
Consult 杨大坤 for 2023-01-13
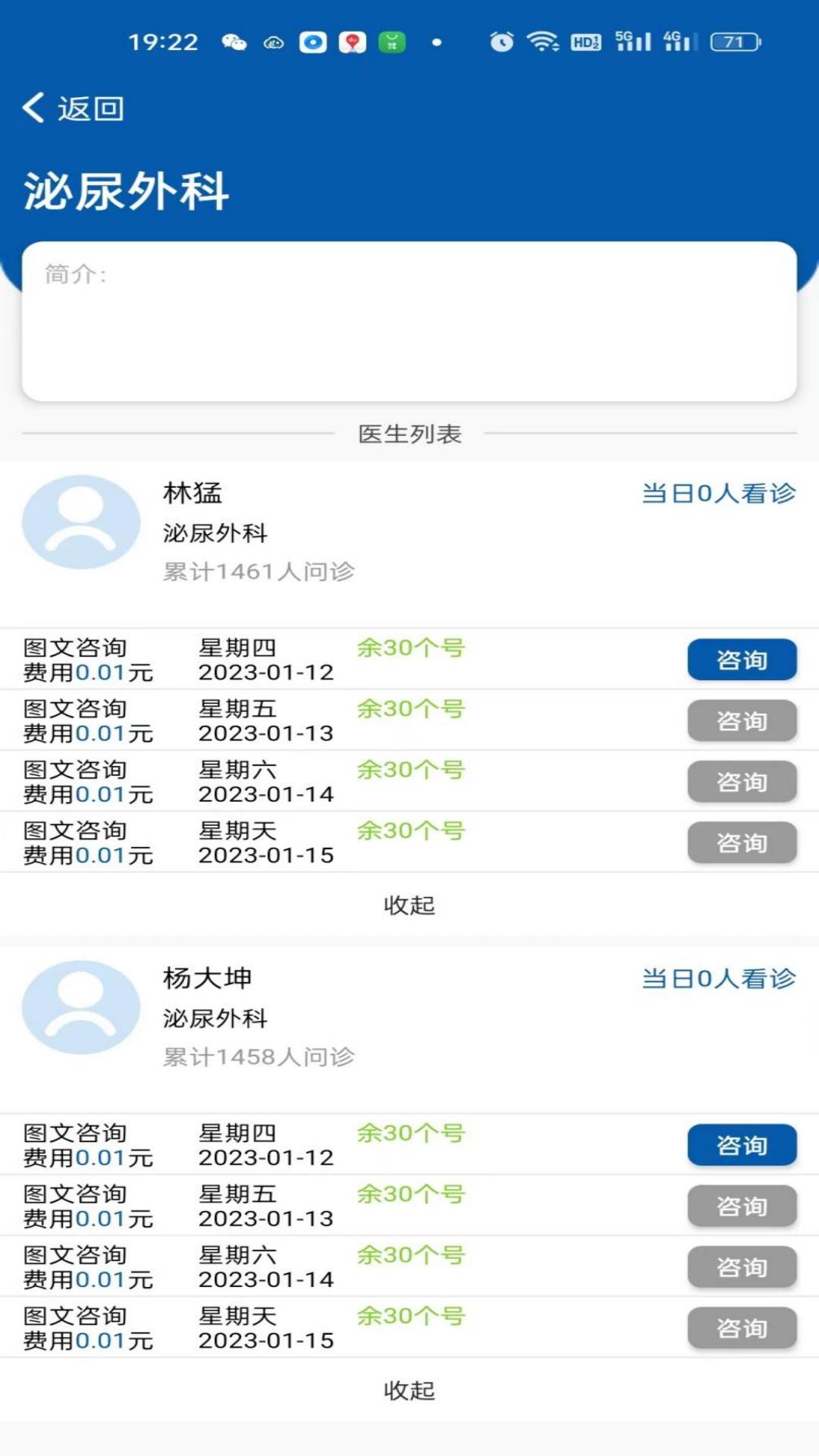[742, 1206]
